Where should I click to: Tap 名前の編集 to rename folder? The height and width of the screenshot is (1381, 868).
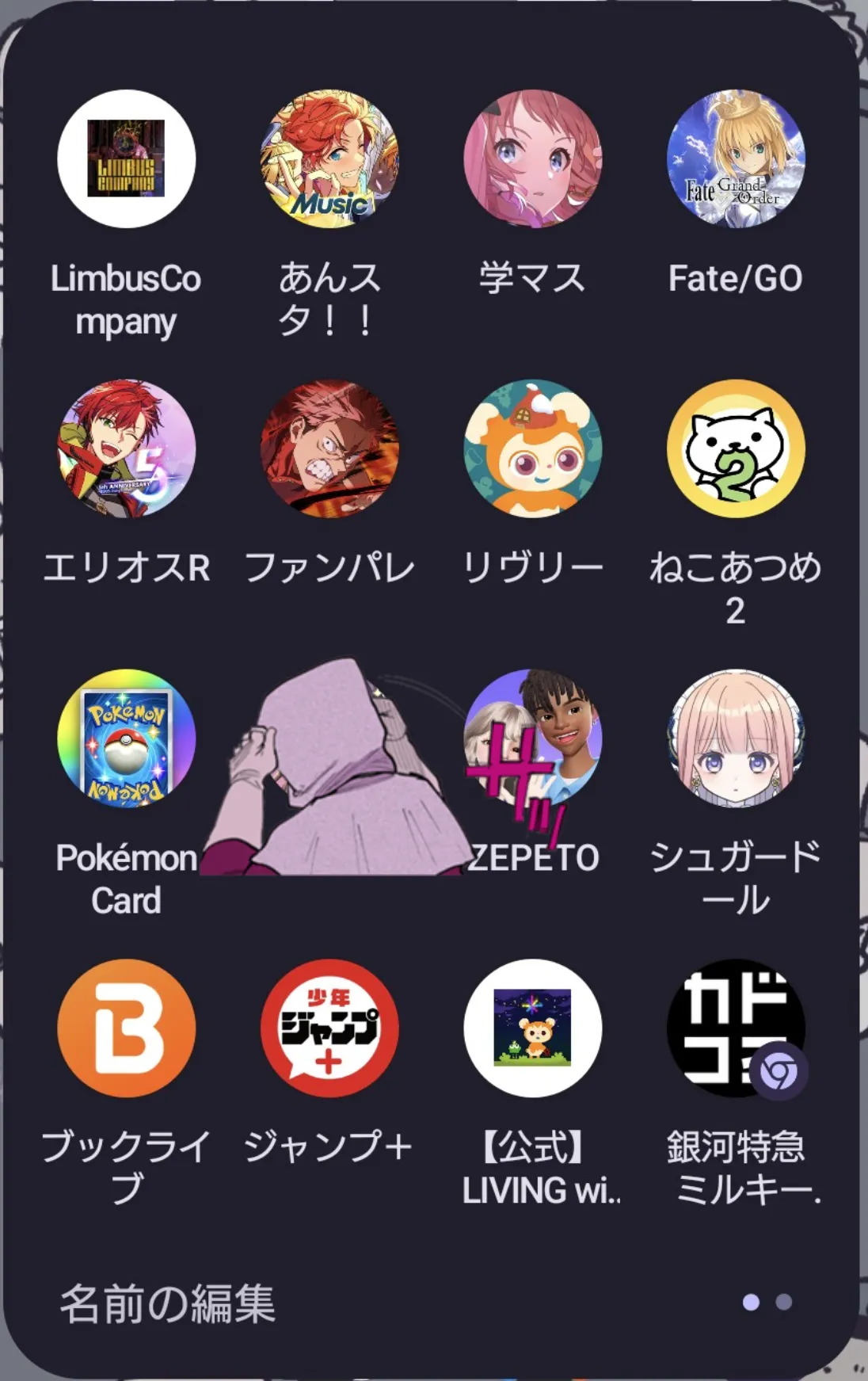coord(168,1303)
